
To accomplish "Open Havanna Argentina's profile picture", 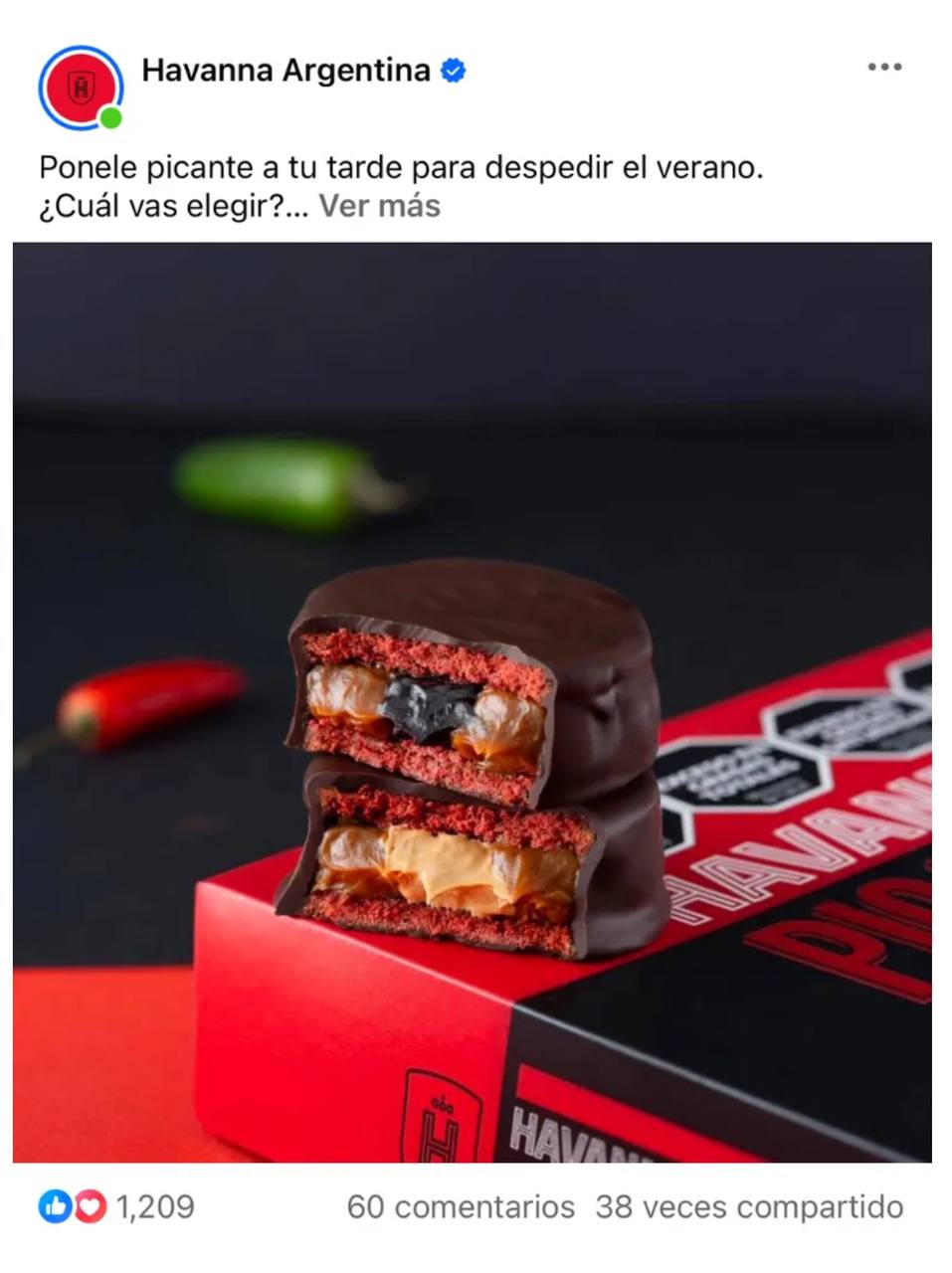I will (81, 88).
